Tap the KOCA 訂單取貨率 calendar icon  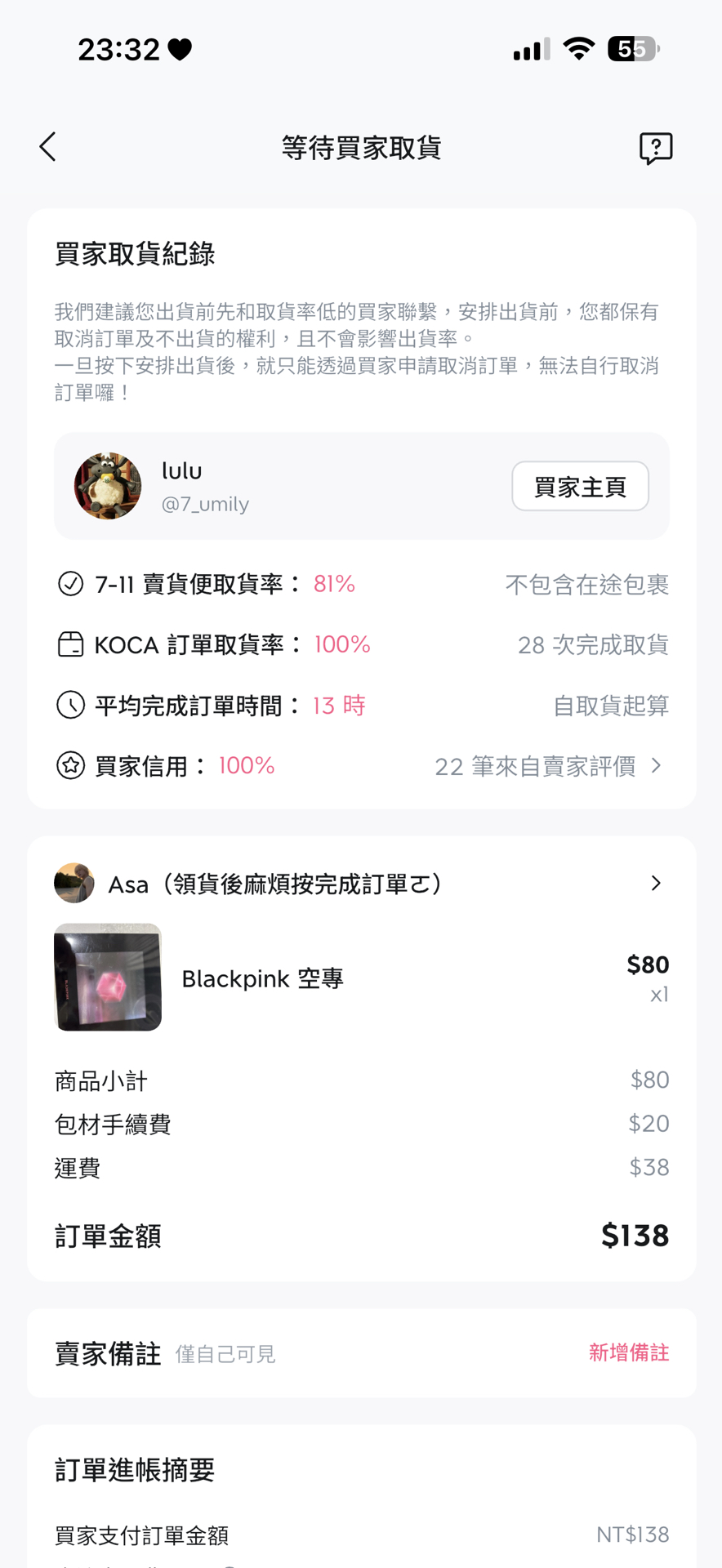click(69, 644)
